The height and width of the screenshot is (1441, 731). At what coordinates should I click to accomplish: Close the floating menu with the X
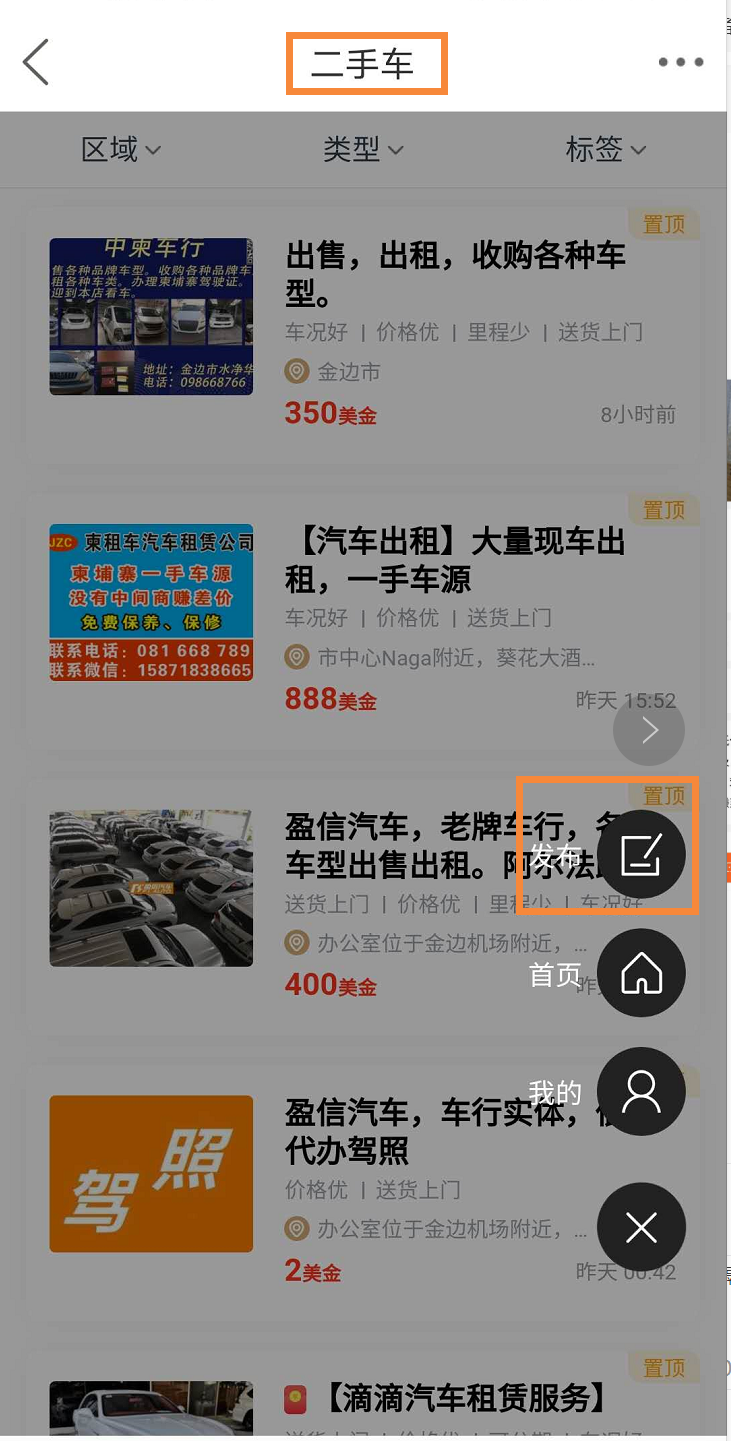click(x=641, y=1227)
